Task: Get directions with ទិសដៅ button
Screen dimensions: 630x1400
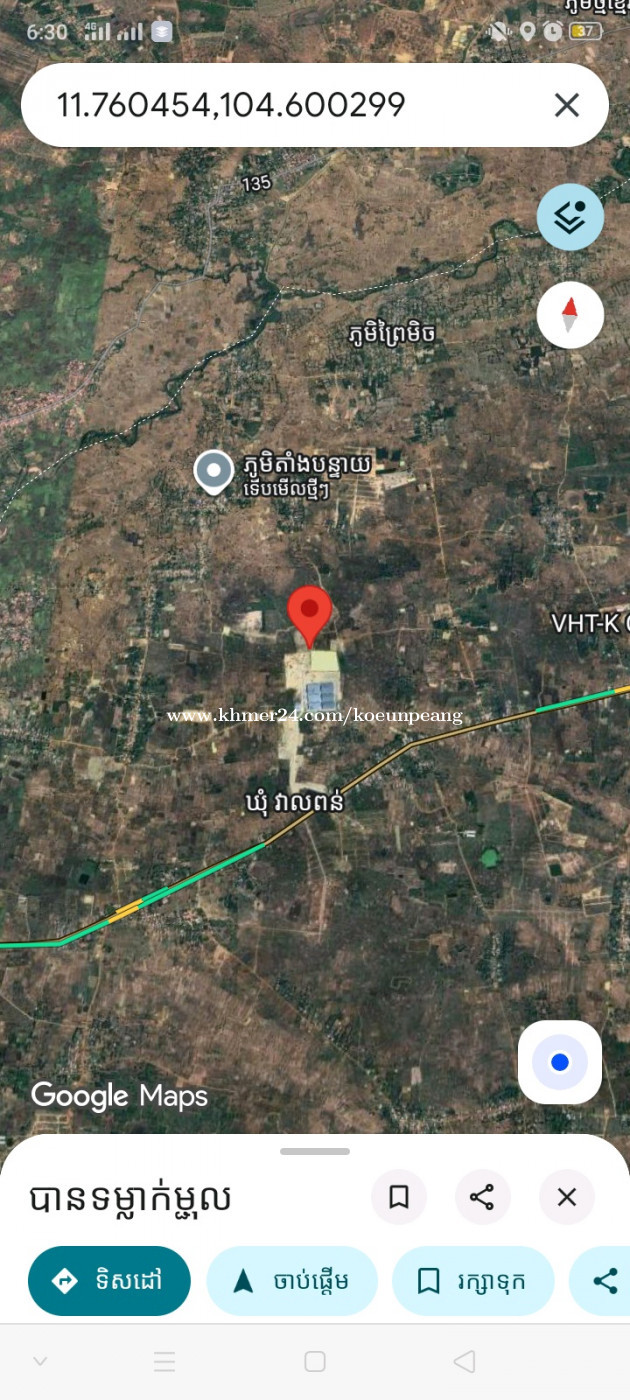Action: point(109,1281)
